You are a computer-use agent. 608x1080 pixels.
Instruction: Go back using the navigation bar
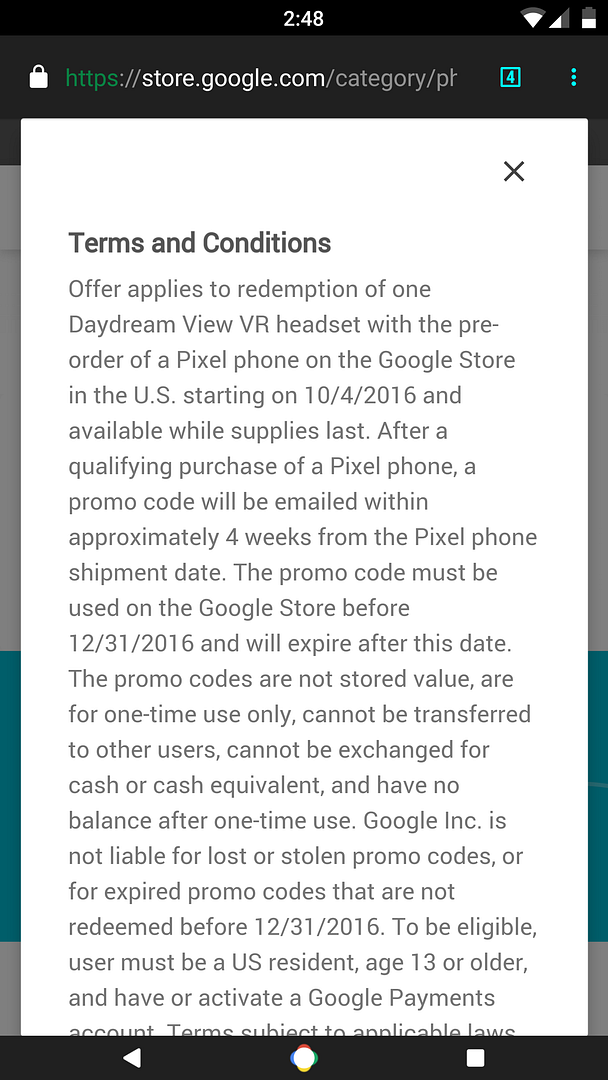tap(132, 1057)
